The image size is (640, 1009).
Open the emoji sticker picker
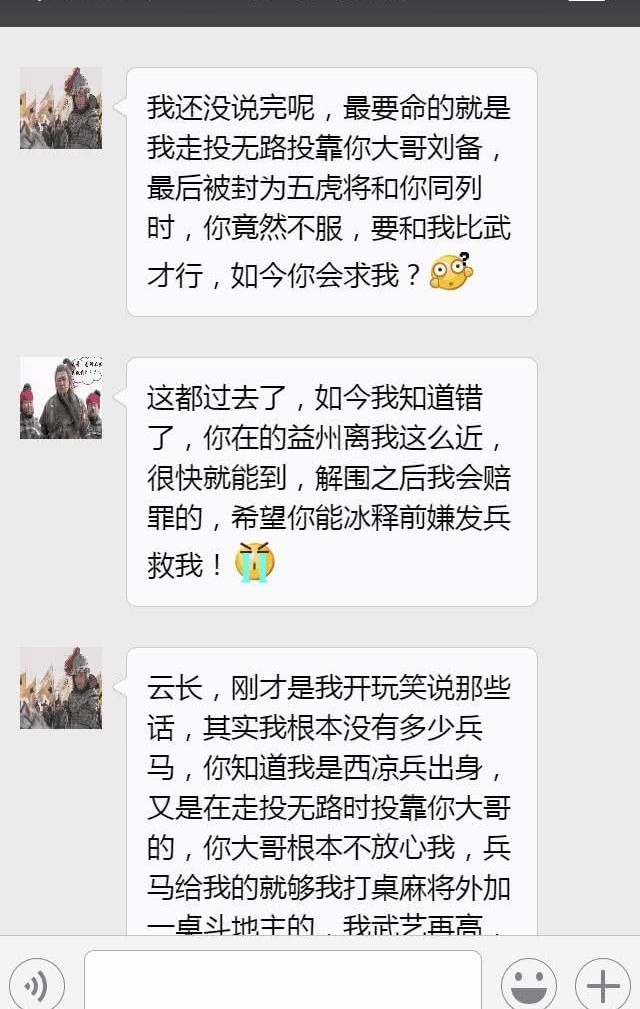click(x=529, y=985)
